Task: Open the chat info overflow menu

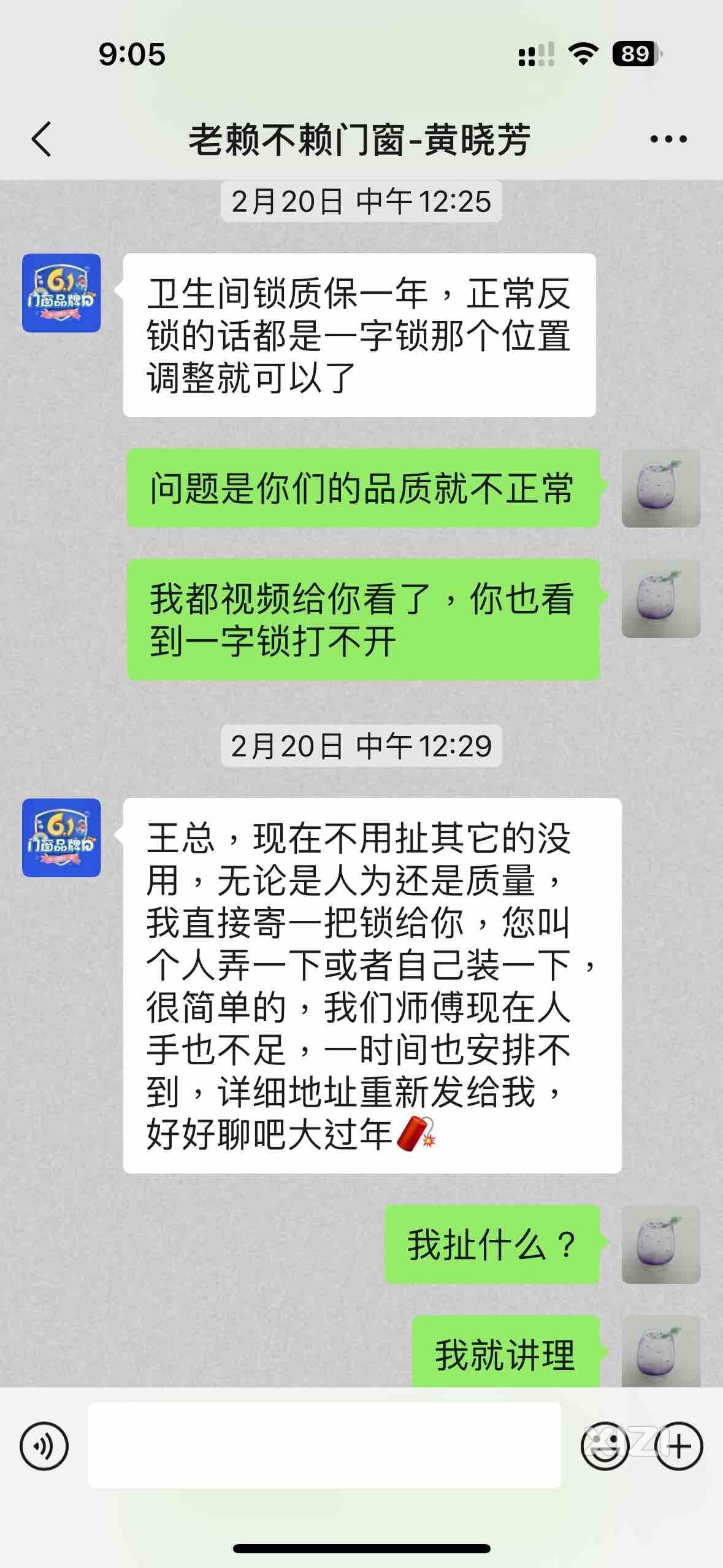Action: coord(668,139)
